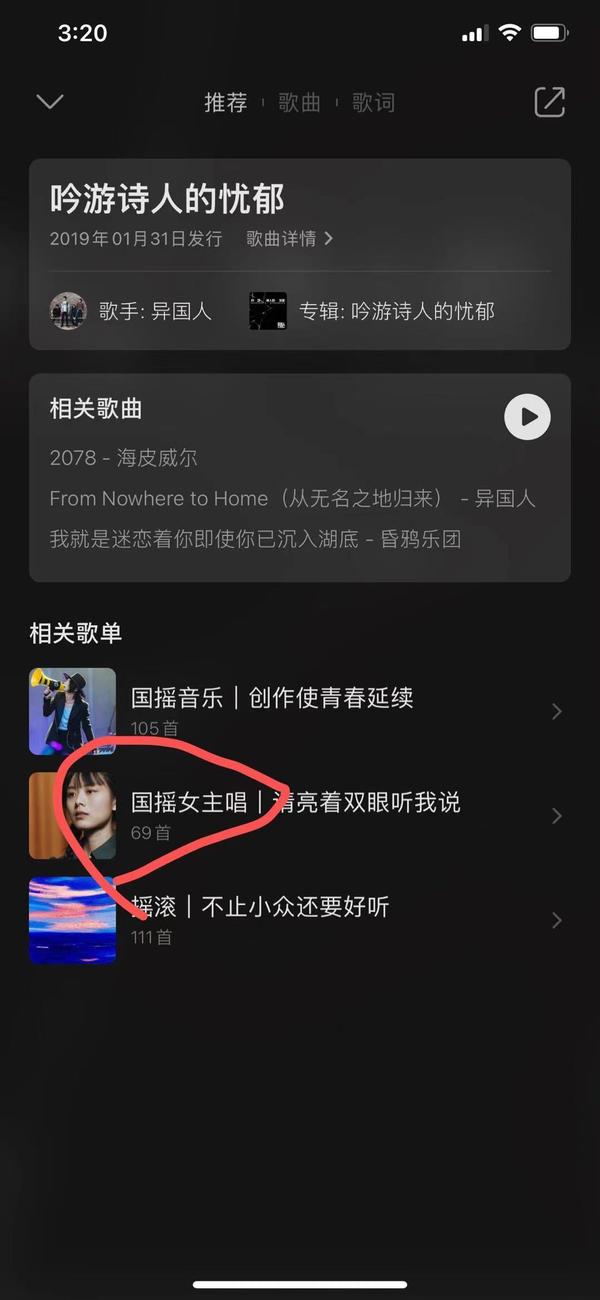Open the artist page for 异国人

(x=132, y=311)
